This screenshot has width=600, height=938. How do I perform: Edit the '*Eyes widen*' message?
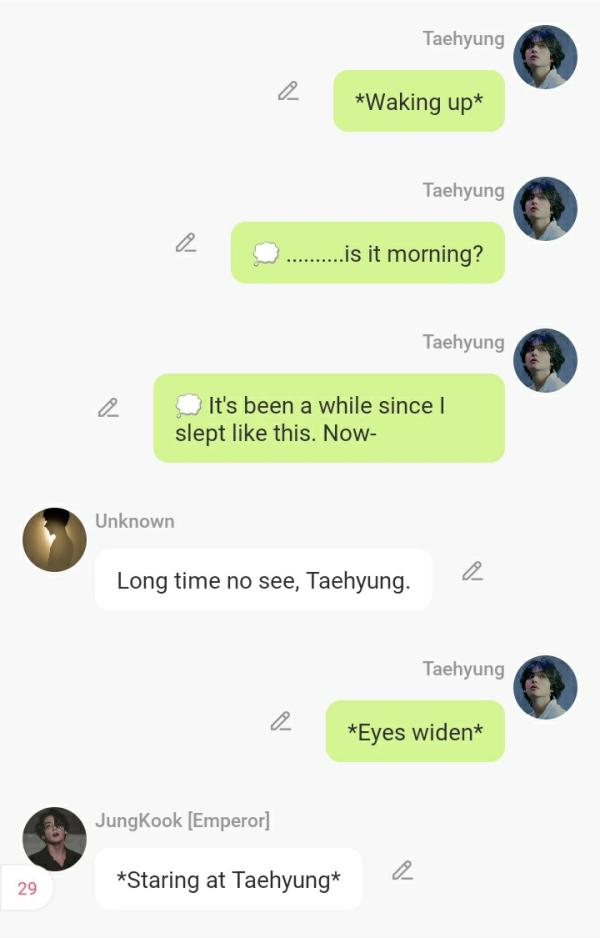click(281, 721)
